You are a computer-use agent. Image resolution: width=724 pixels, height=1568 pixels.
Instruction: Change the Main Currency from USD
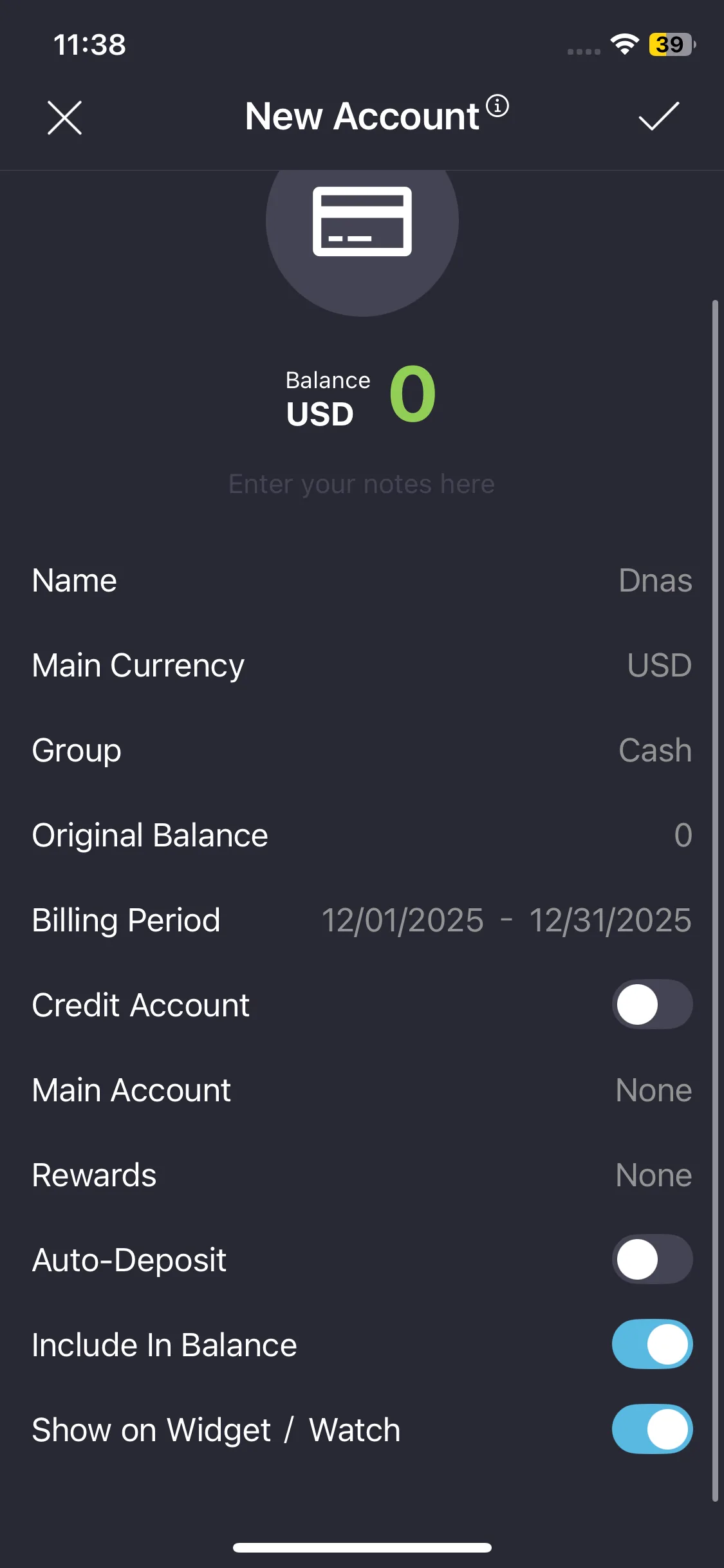659,666
